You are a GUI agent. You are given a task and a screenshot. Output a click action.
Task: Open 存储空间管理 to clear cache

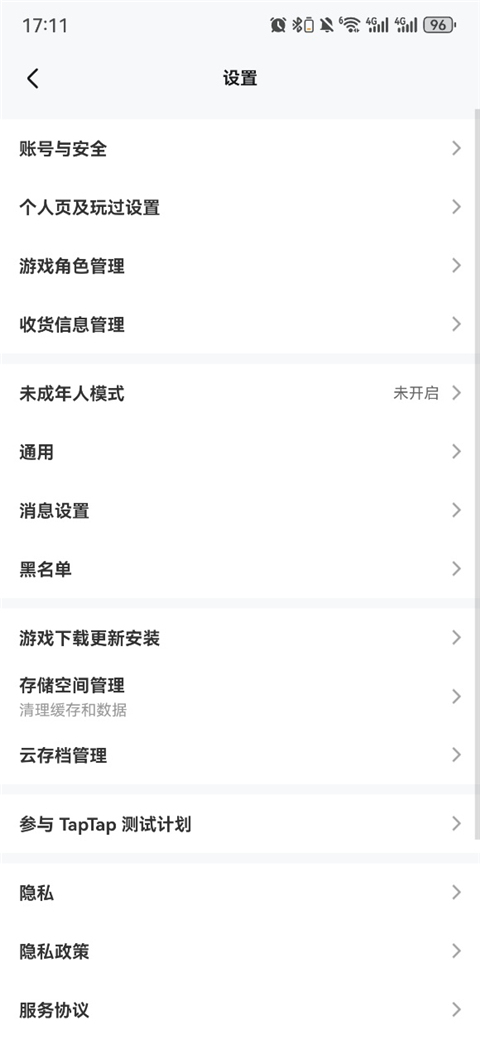click(x=240, y=696)
